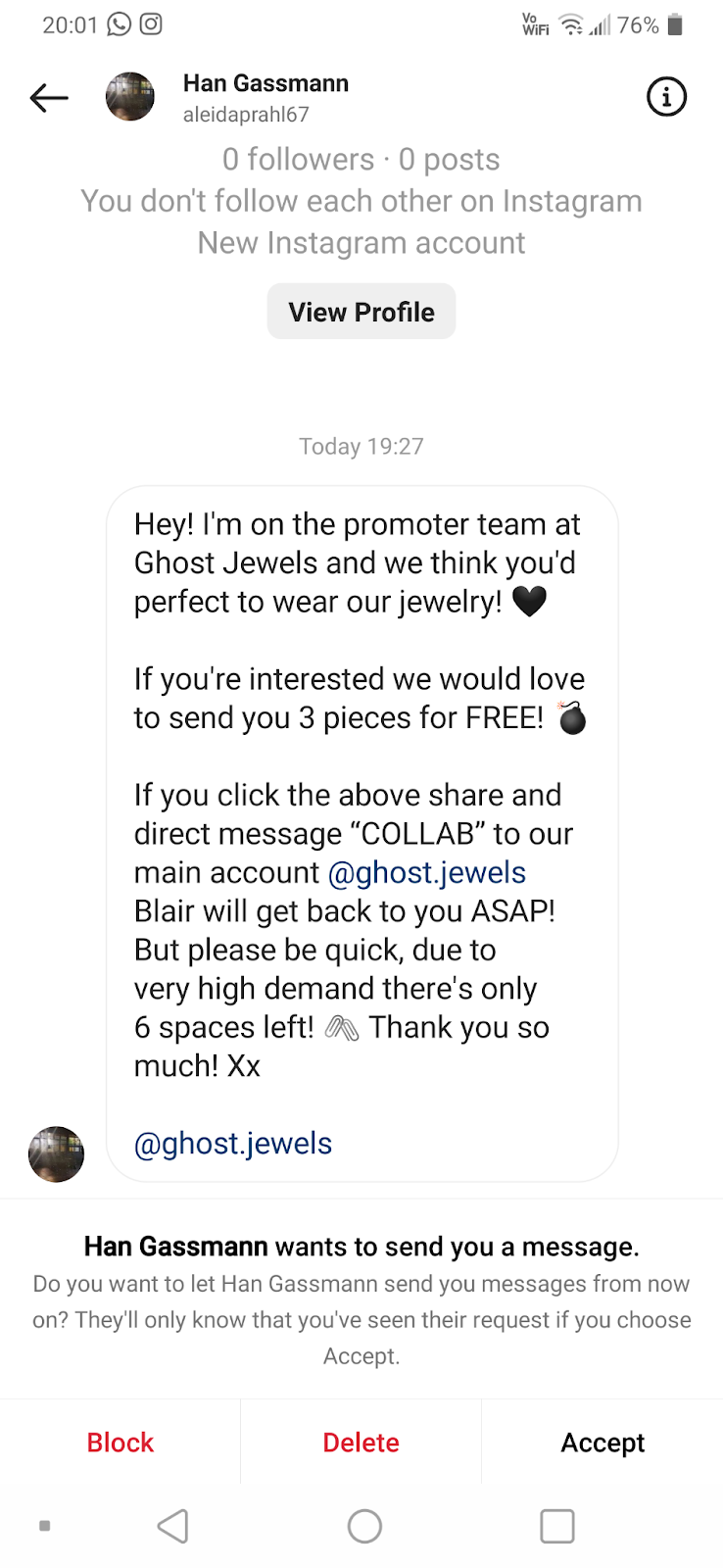
Task: Open the @ghost.jewels mention after "main account"
Action: [427, 872]
